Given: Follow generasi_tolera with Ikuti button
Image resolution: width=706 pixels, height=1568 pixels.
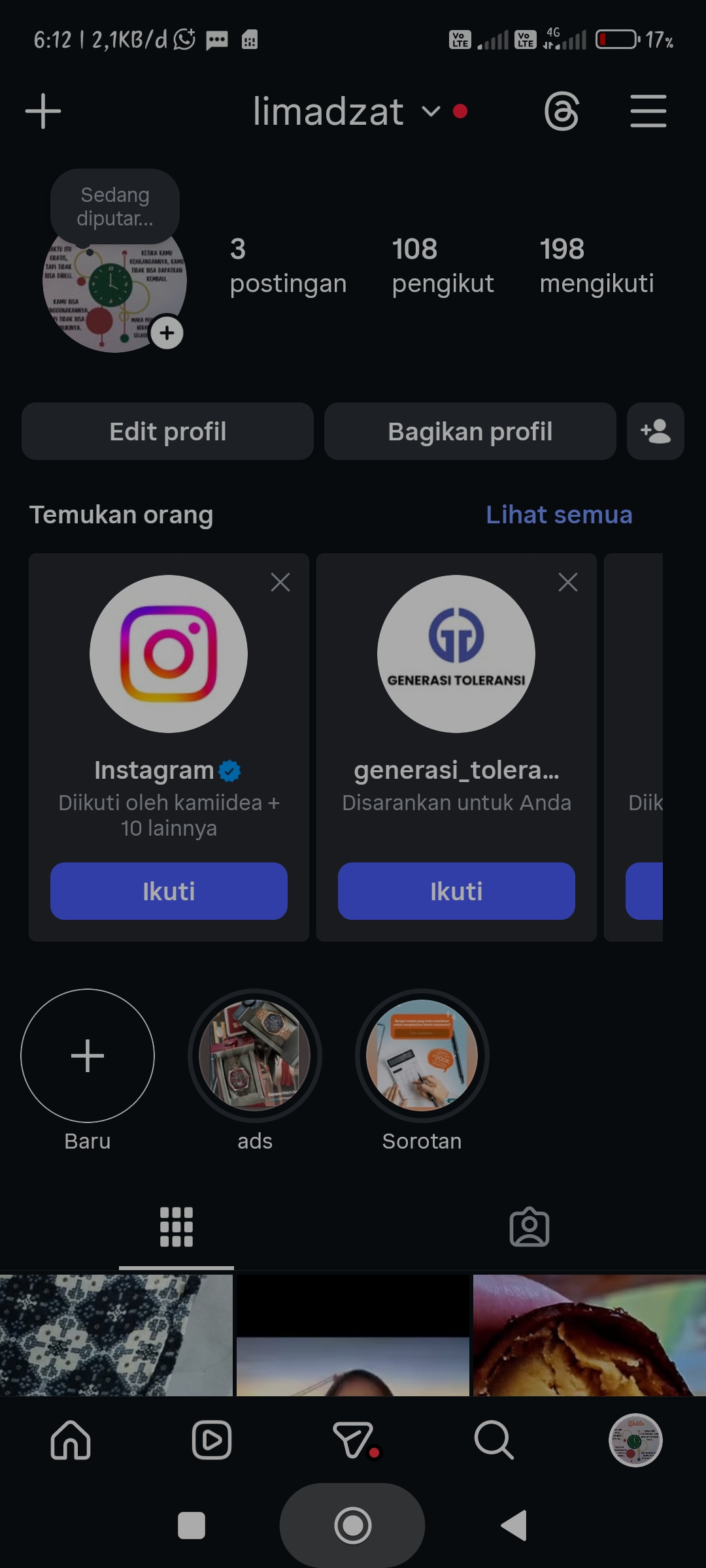Looking at the screenshot, I should (x=456, y=891).
